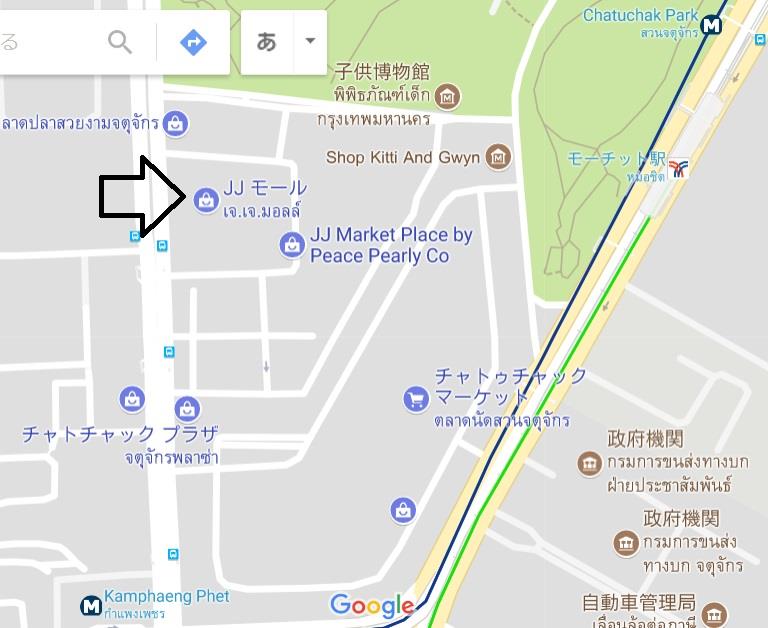The image size is (768, 628).
Task: Open the モーチット駅 station marker
Action: coord(680,168)
